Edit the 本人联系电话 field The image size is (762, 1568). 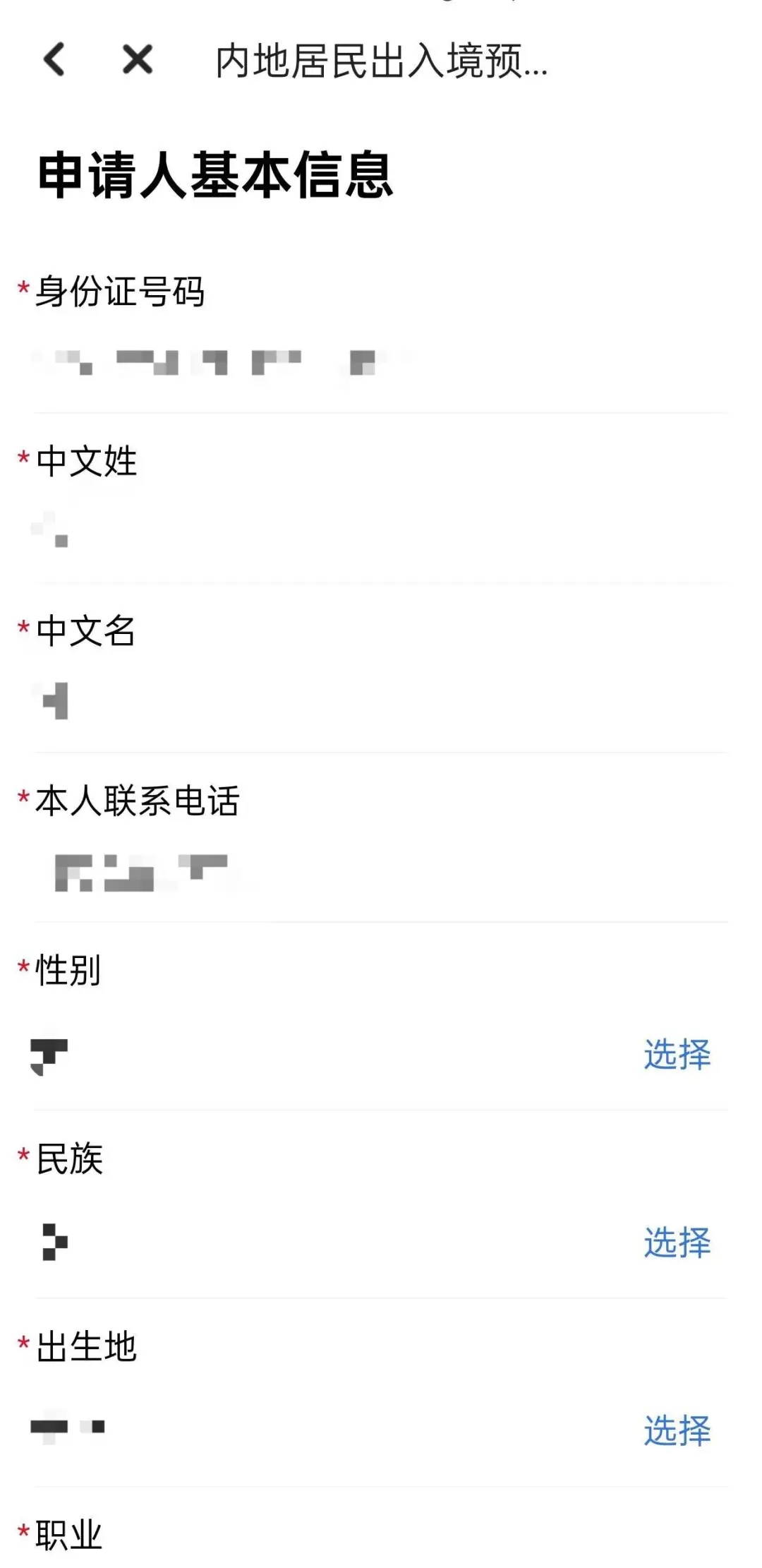click(x=381, y=871)
